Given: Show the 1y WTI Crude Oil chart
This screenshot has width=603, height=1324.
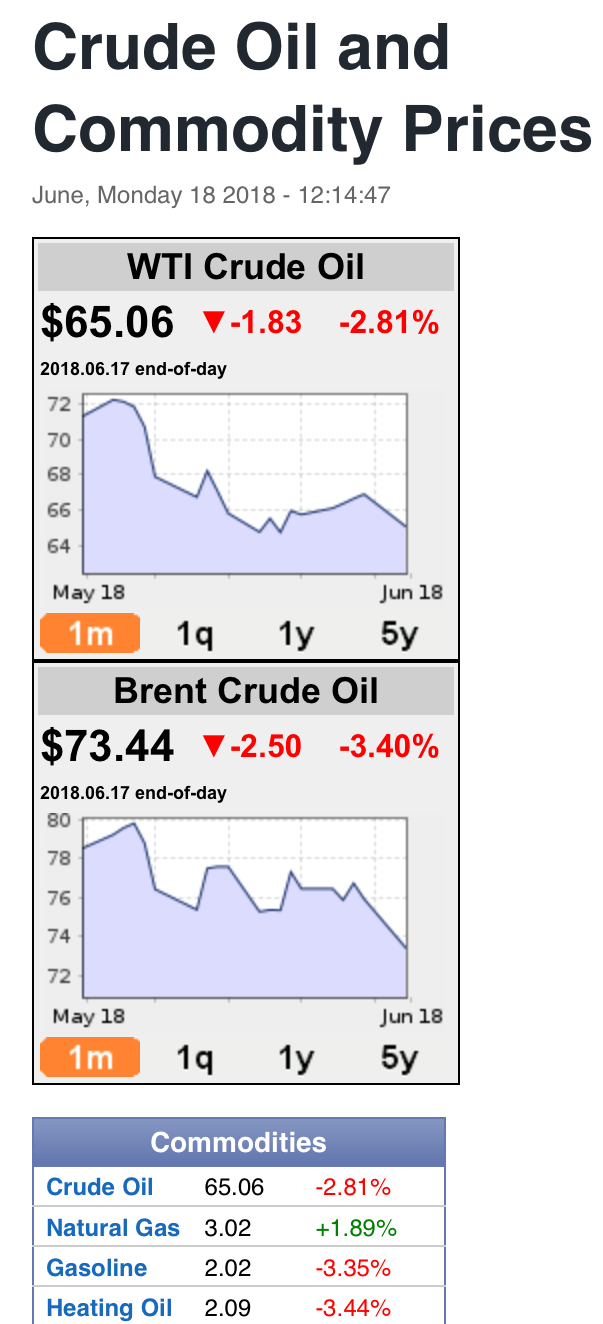Looking at the screenshot, I should coord(296,633).
